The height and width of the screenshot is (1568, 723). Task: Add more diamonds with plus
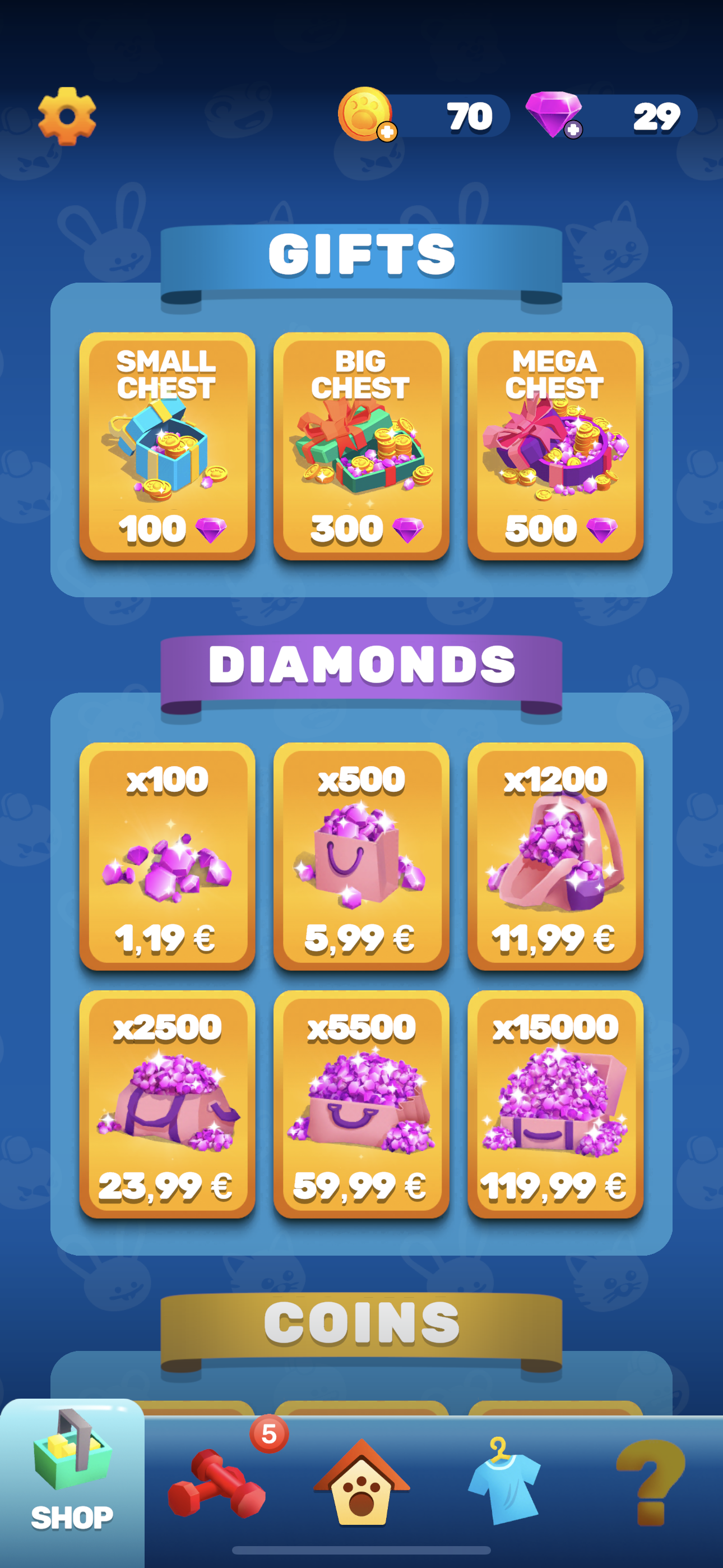pos(573,130)
